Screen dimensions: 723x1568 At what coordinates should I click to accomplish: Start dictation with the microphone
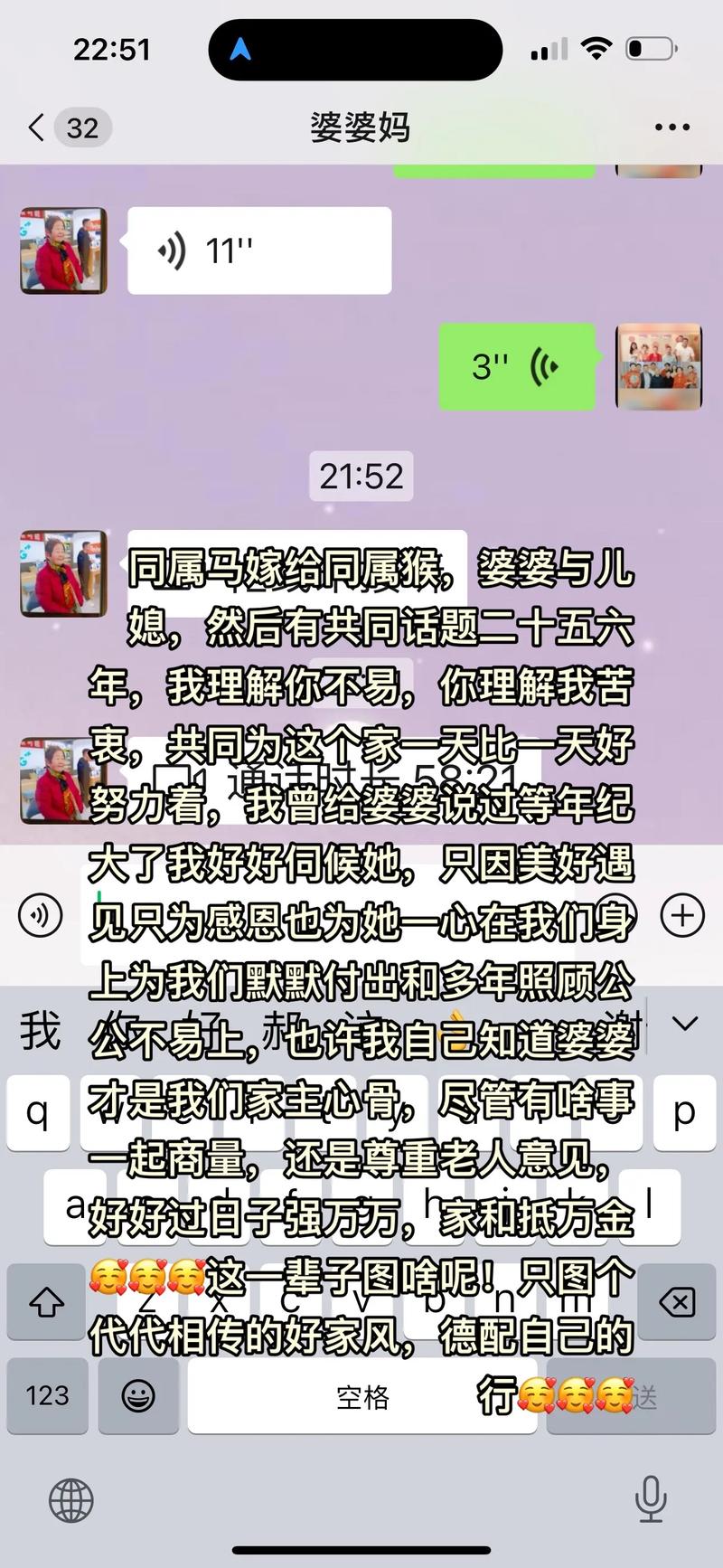651,1499
